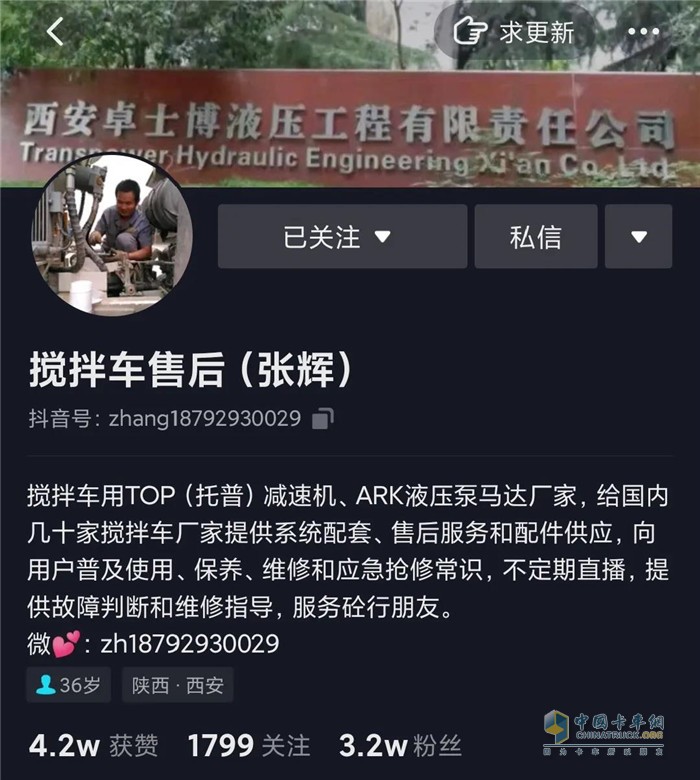
Task: View the 1799 关注 following list
Action: coord(248,745)
